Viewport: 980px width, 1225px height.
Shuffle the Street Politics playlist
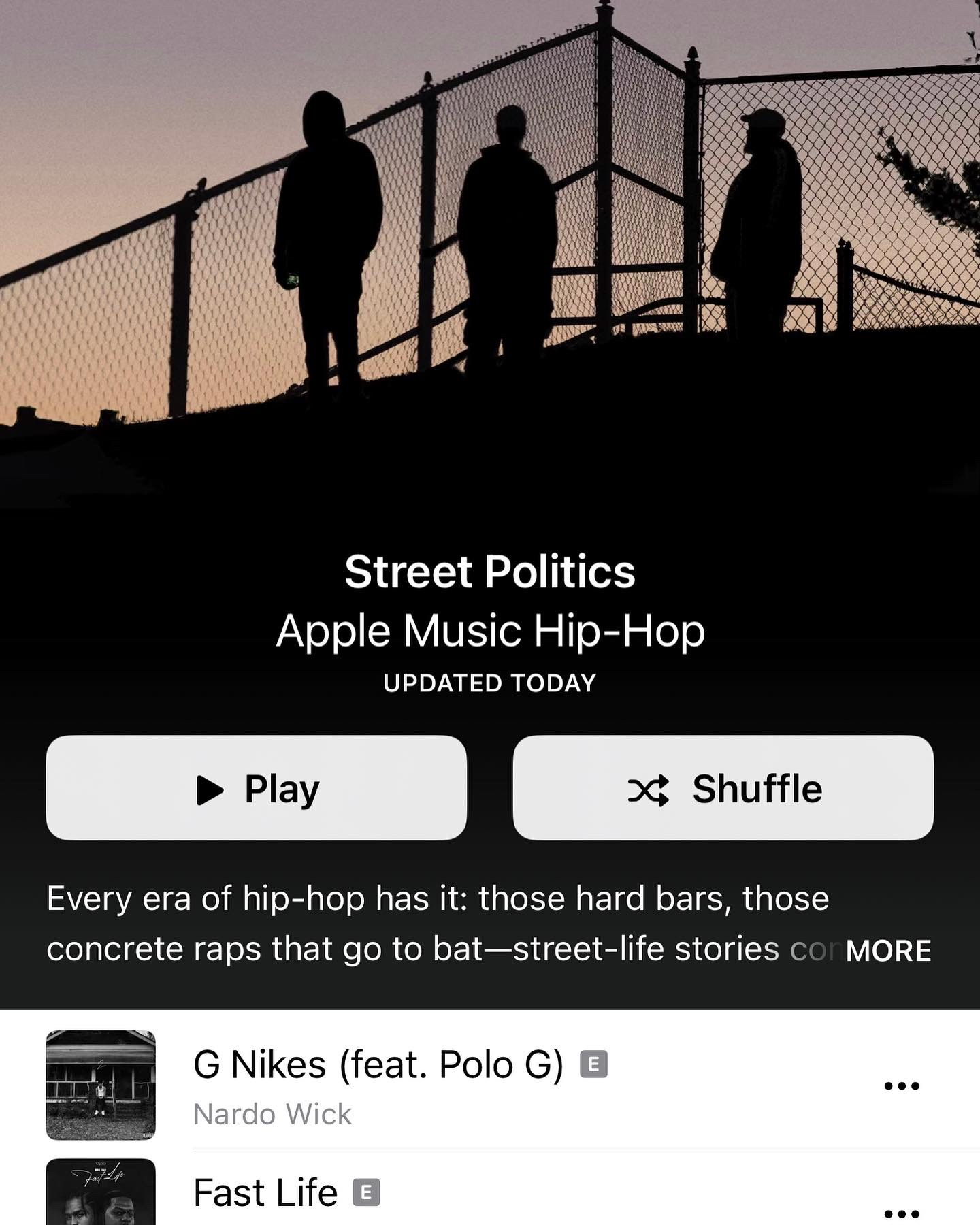tap(723, 787)
